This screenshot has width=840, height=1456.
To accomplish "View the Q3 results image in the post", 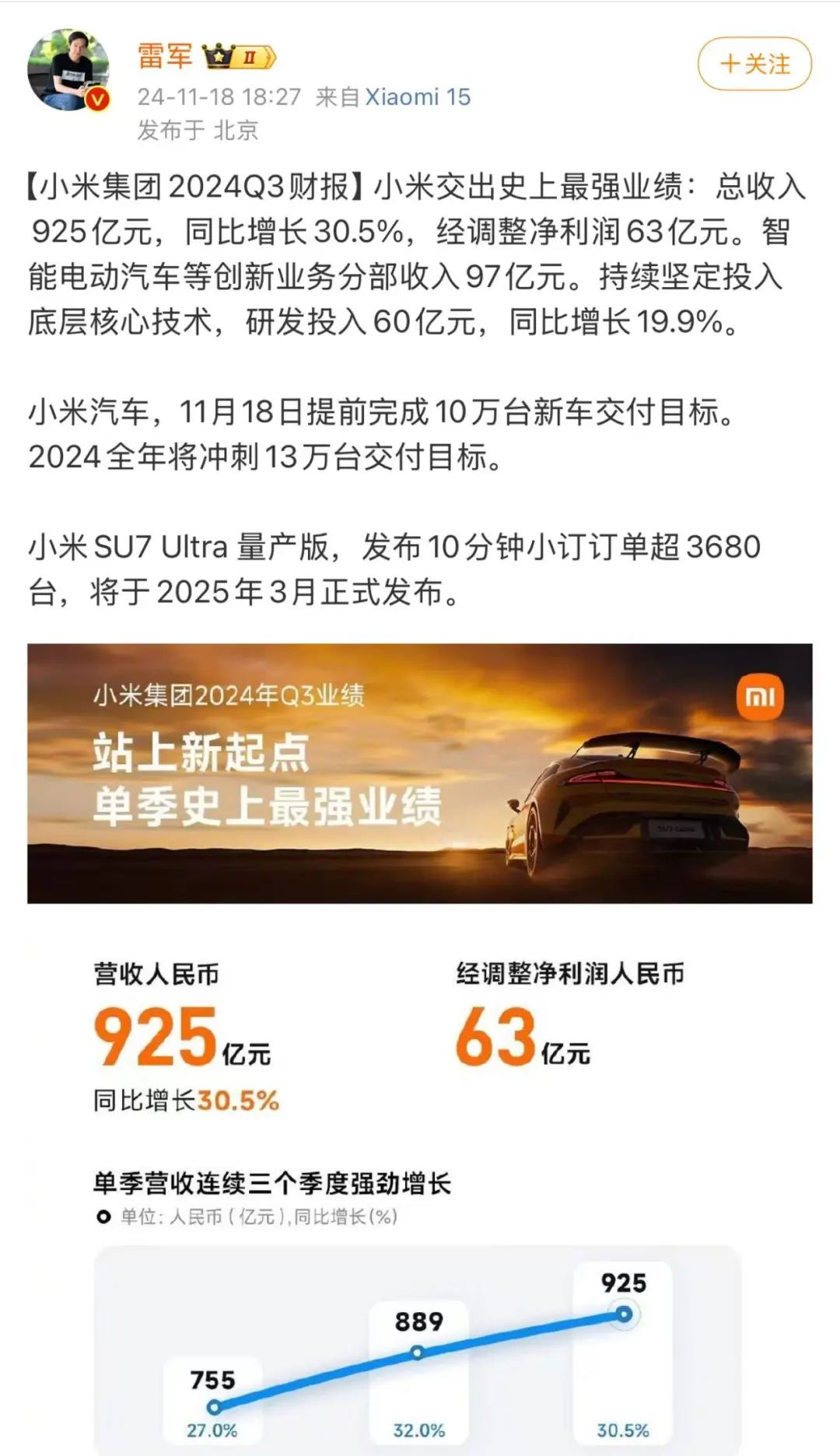I will [x=420, y=773].
